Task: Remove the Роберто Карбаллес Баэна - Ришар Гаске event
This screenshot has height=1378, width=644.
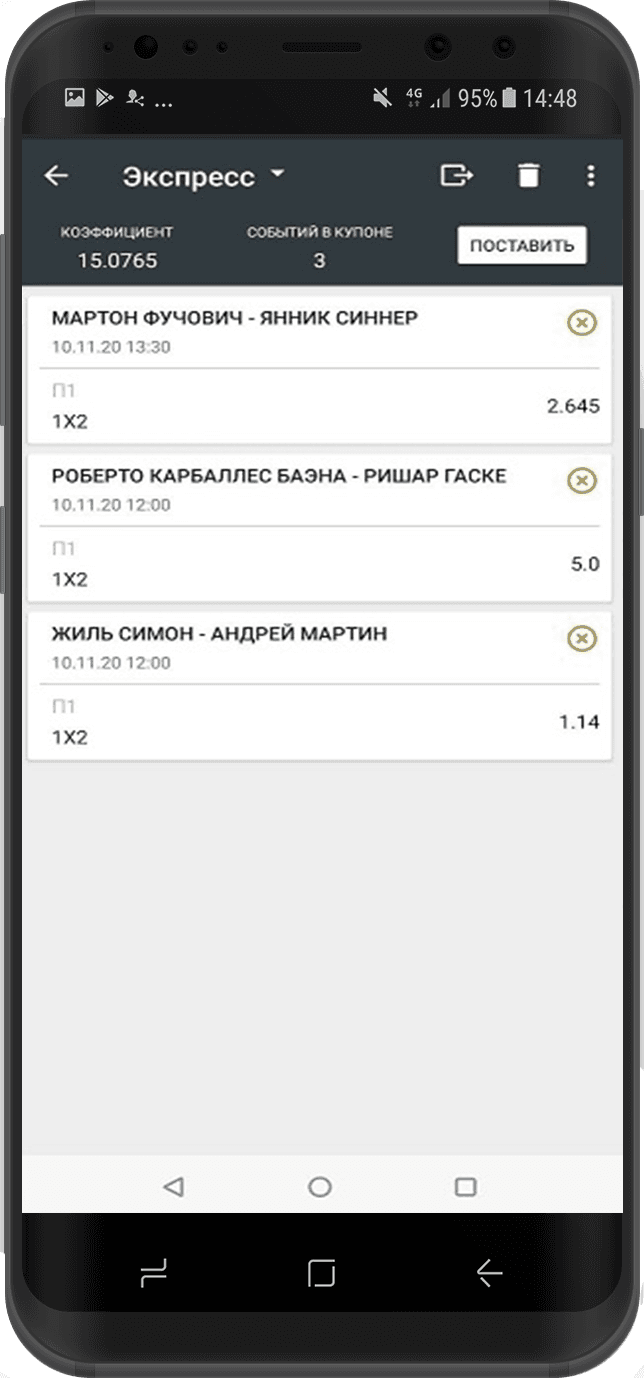Action: [582, 481]
